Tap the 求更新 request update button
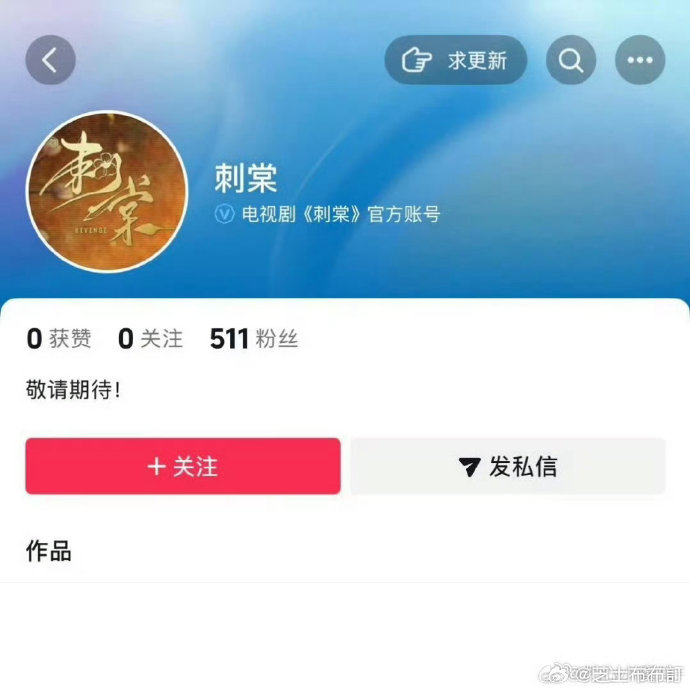Screen dimensions: 690x690 coord(455,60)
